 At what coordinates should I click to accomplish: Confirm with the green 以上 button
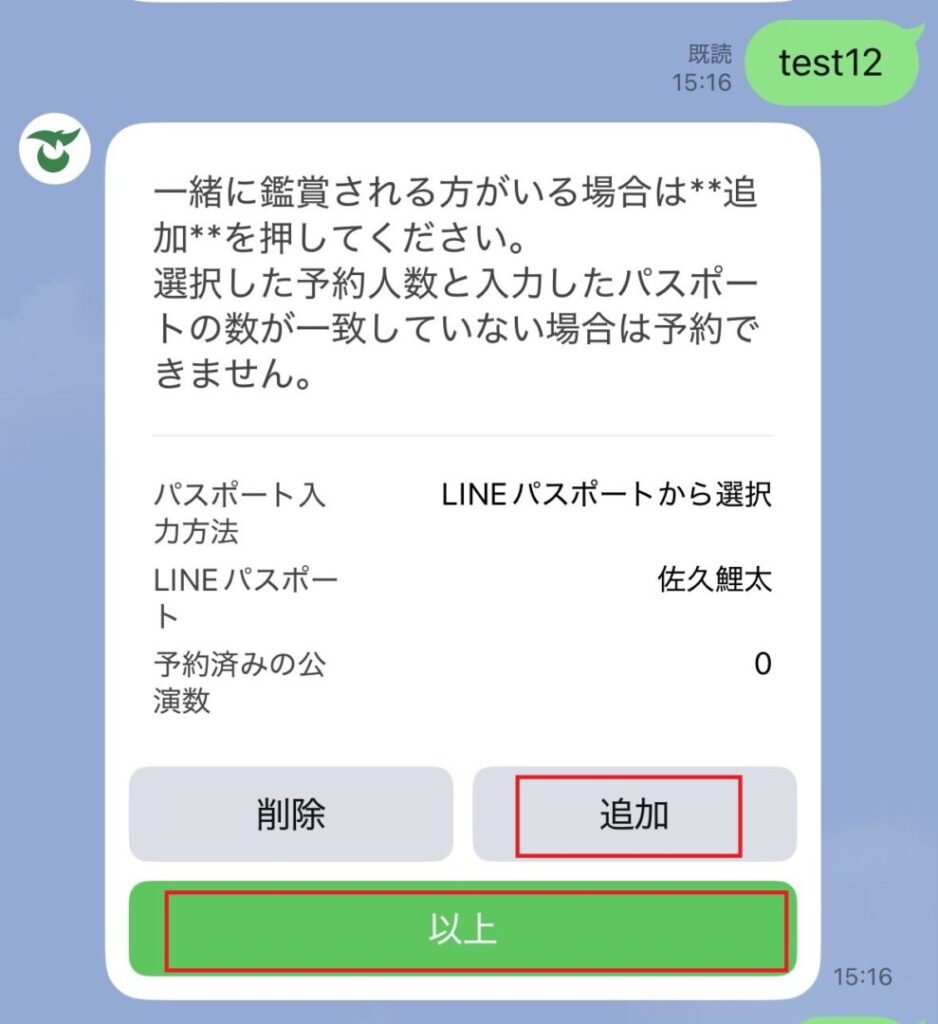coord(463,929)
